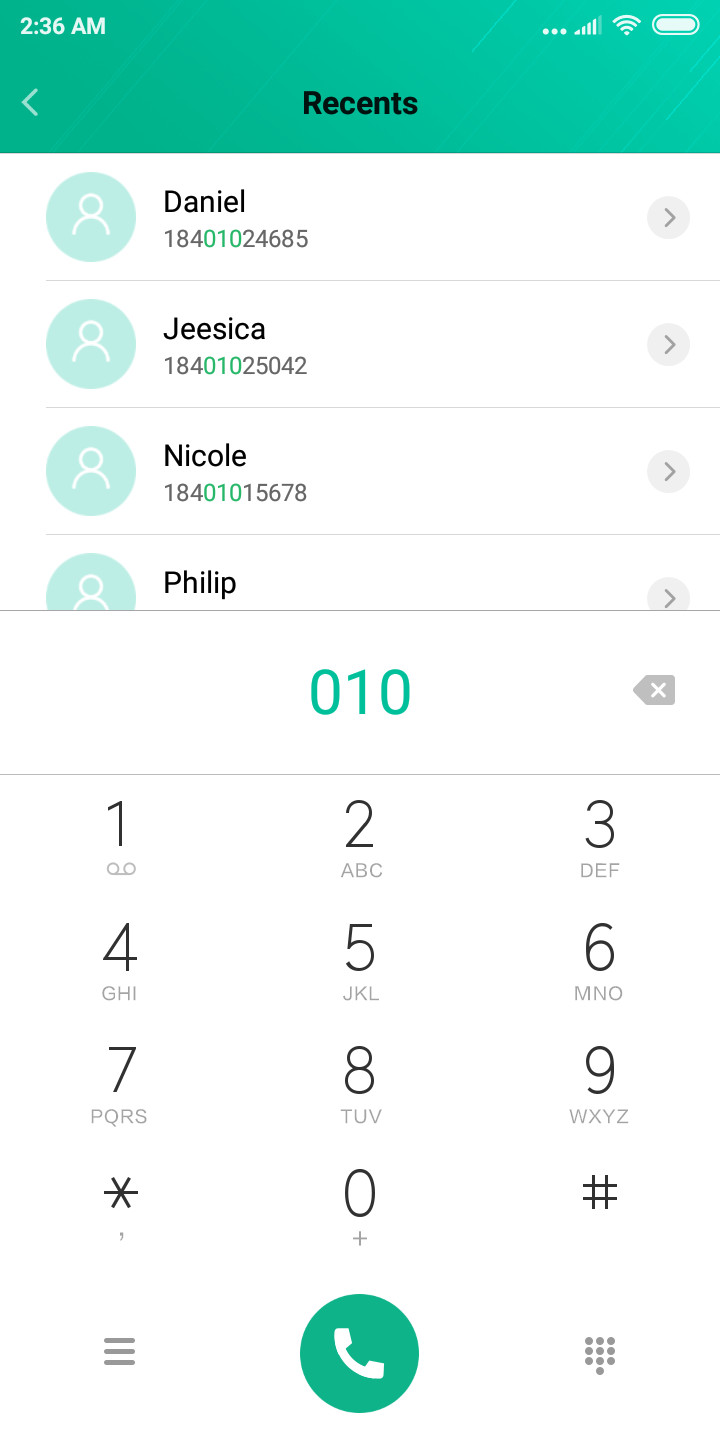720x1440 pixels.
Task: Call the number 010
Action: point(359,1353)
